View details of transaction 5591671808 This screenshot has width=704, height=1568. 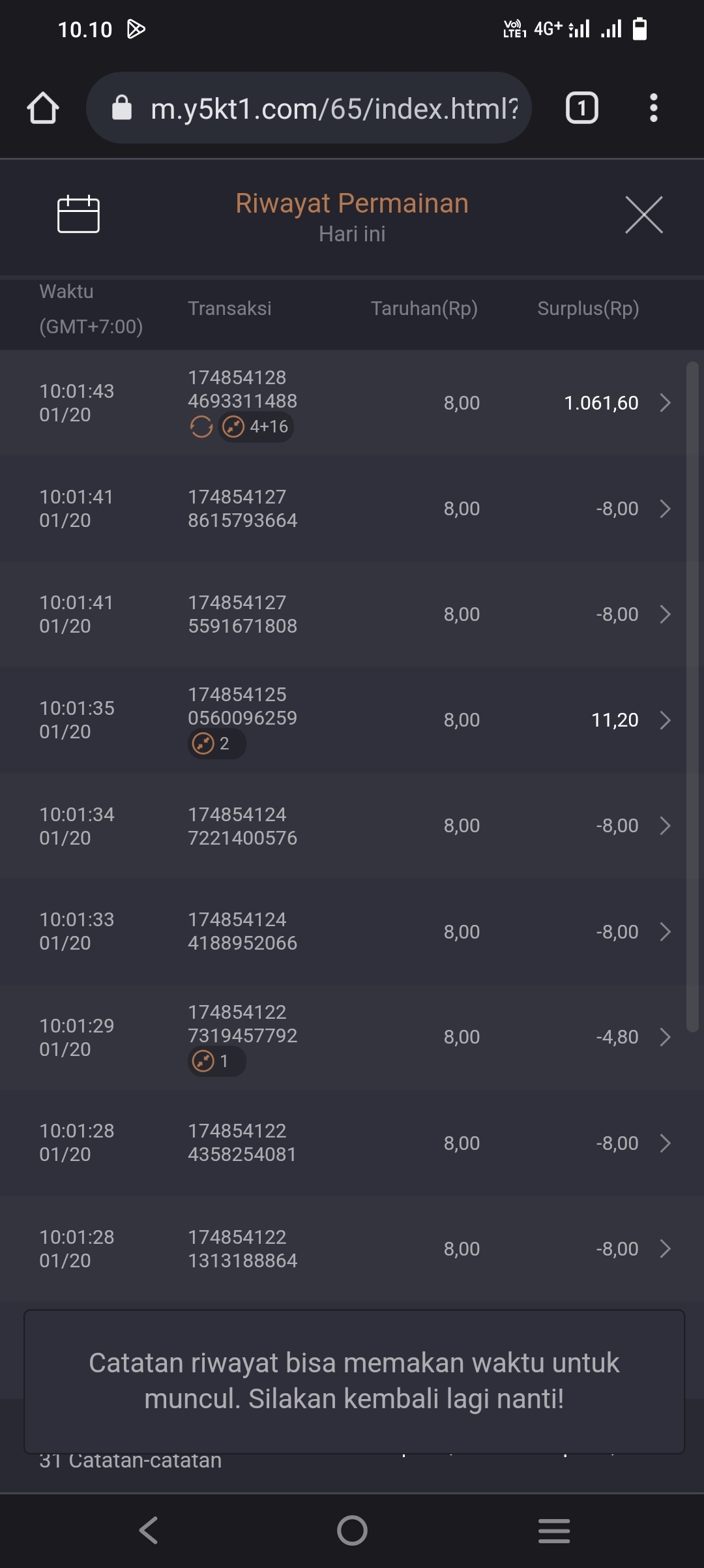[664, 614]
